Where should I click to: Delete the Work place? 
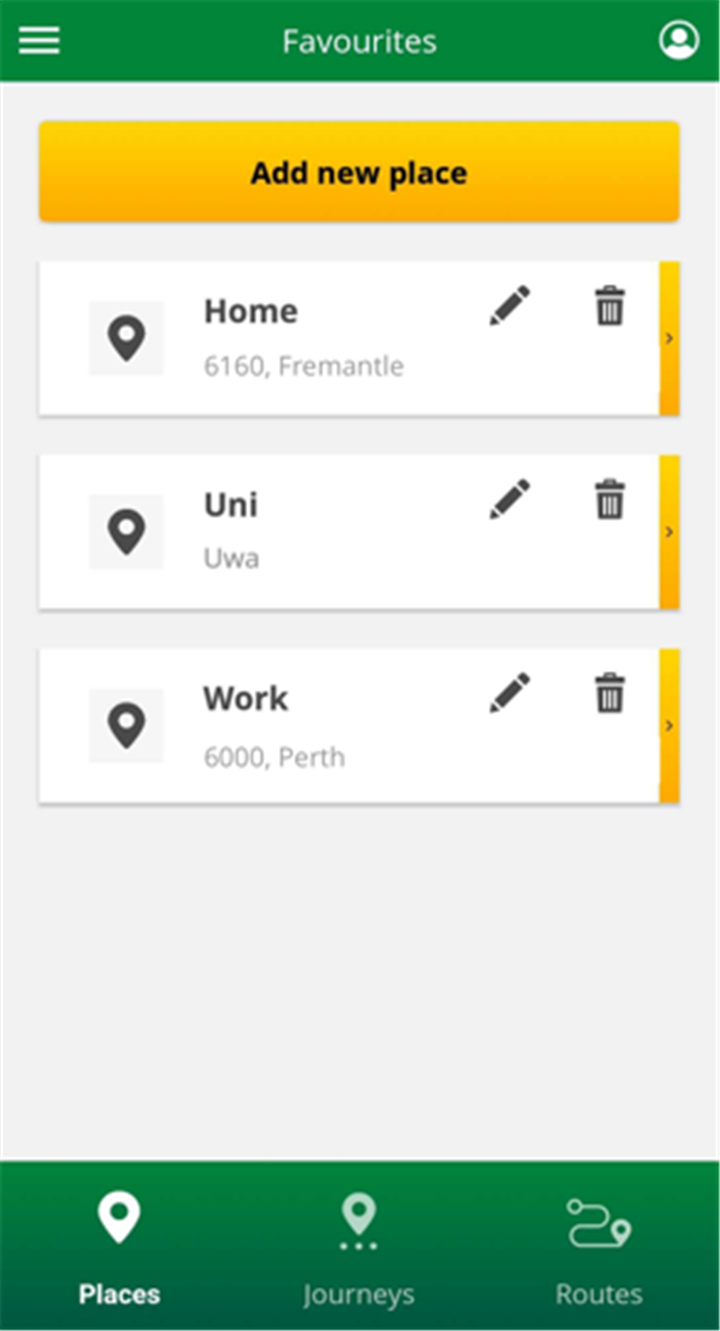pyautogui.click(x=609, y=693)
